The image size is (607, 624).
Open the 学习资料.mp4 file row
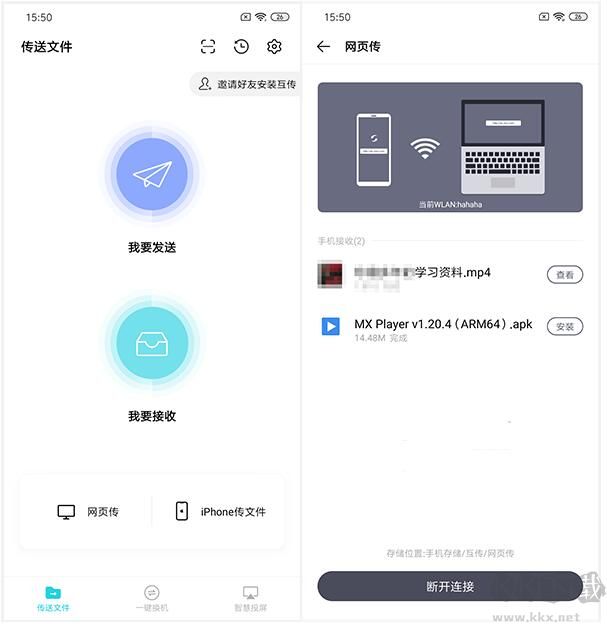[x=430, y=274]
